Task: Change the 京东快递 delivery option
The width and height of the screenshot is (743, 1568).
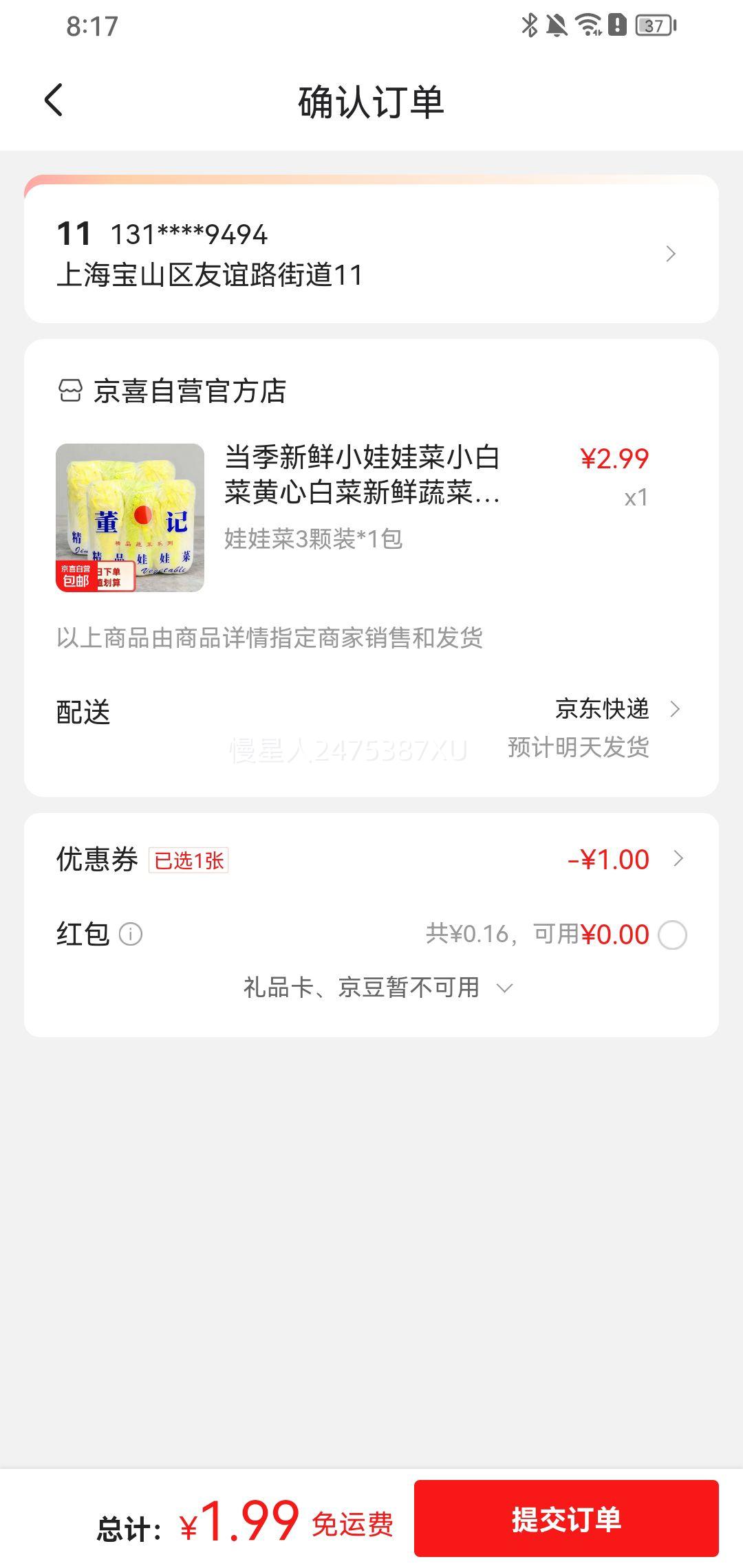Action: click(371, 728)
